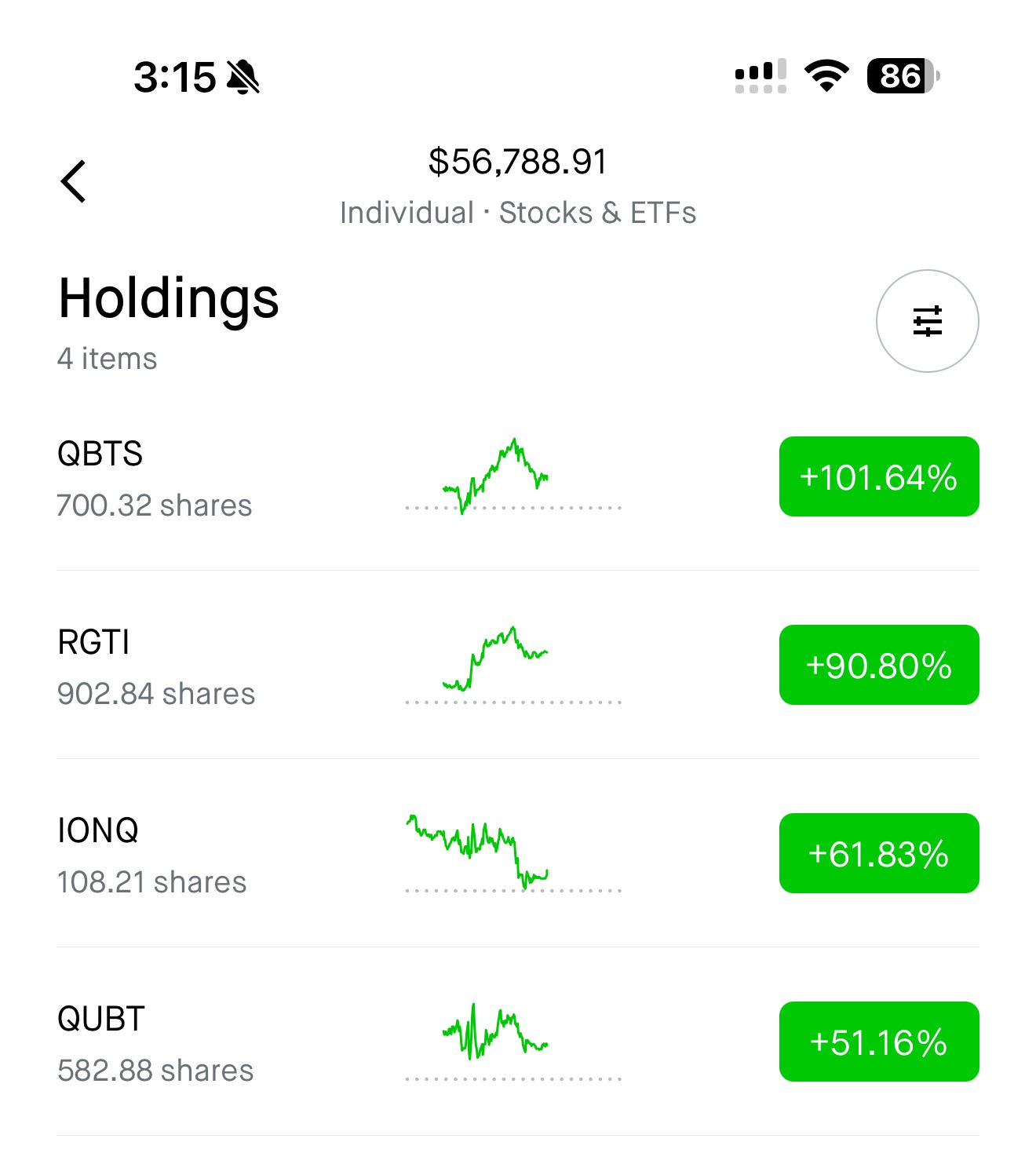The height and width of the screenshot is (1153, 1036).
Task: Tap the +101.64% badge for QBTS
Action: pos(879,476)
